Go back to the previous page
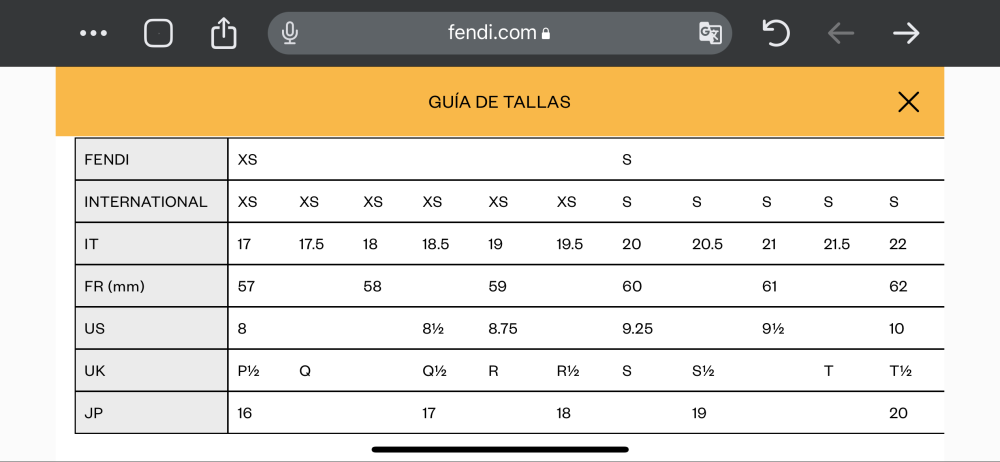This screenshot has width=1000, height=462. tap(841, 33)
